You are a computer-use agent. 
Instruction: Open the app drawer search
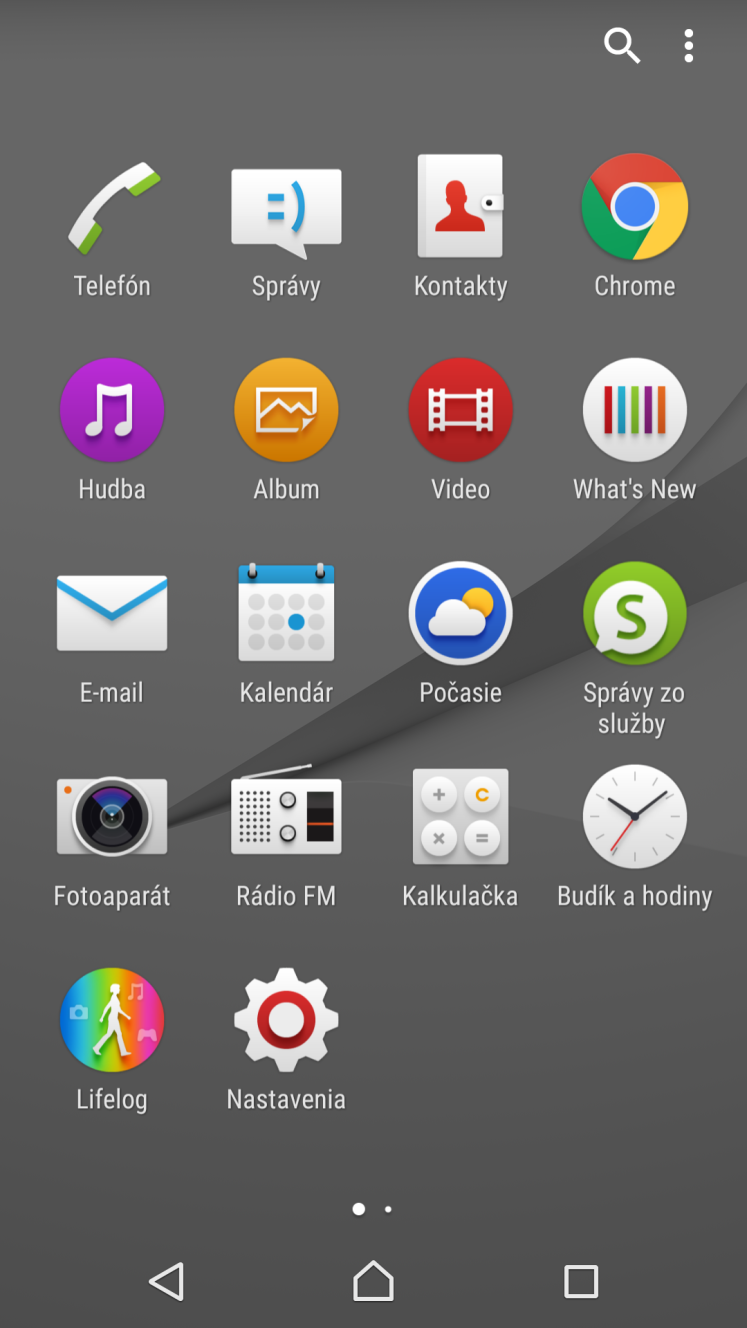tap(621, 46)
